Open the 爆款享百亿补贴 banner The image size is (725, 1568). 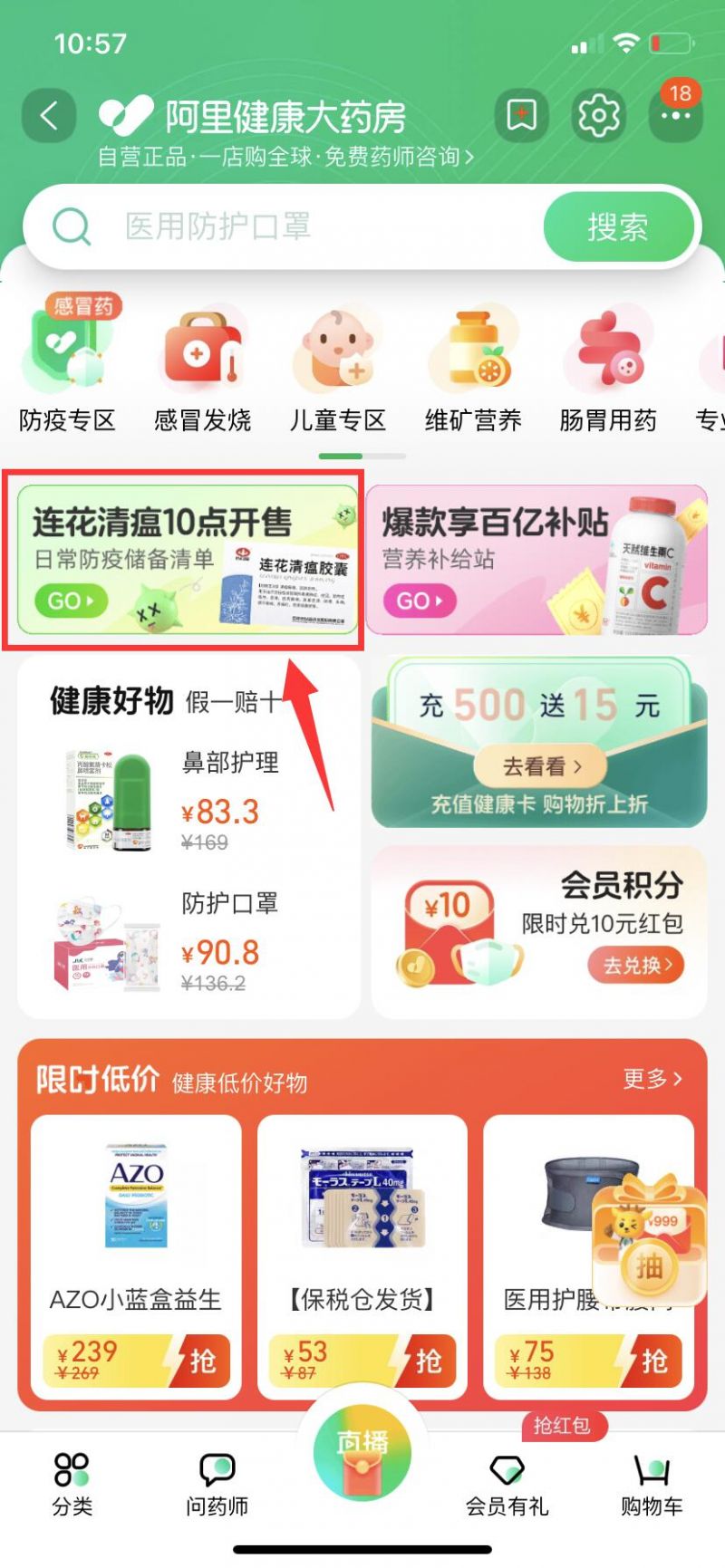pos(536,560)
